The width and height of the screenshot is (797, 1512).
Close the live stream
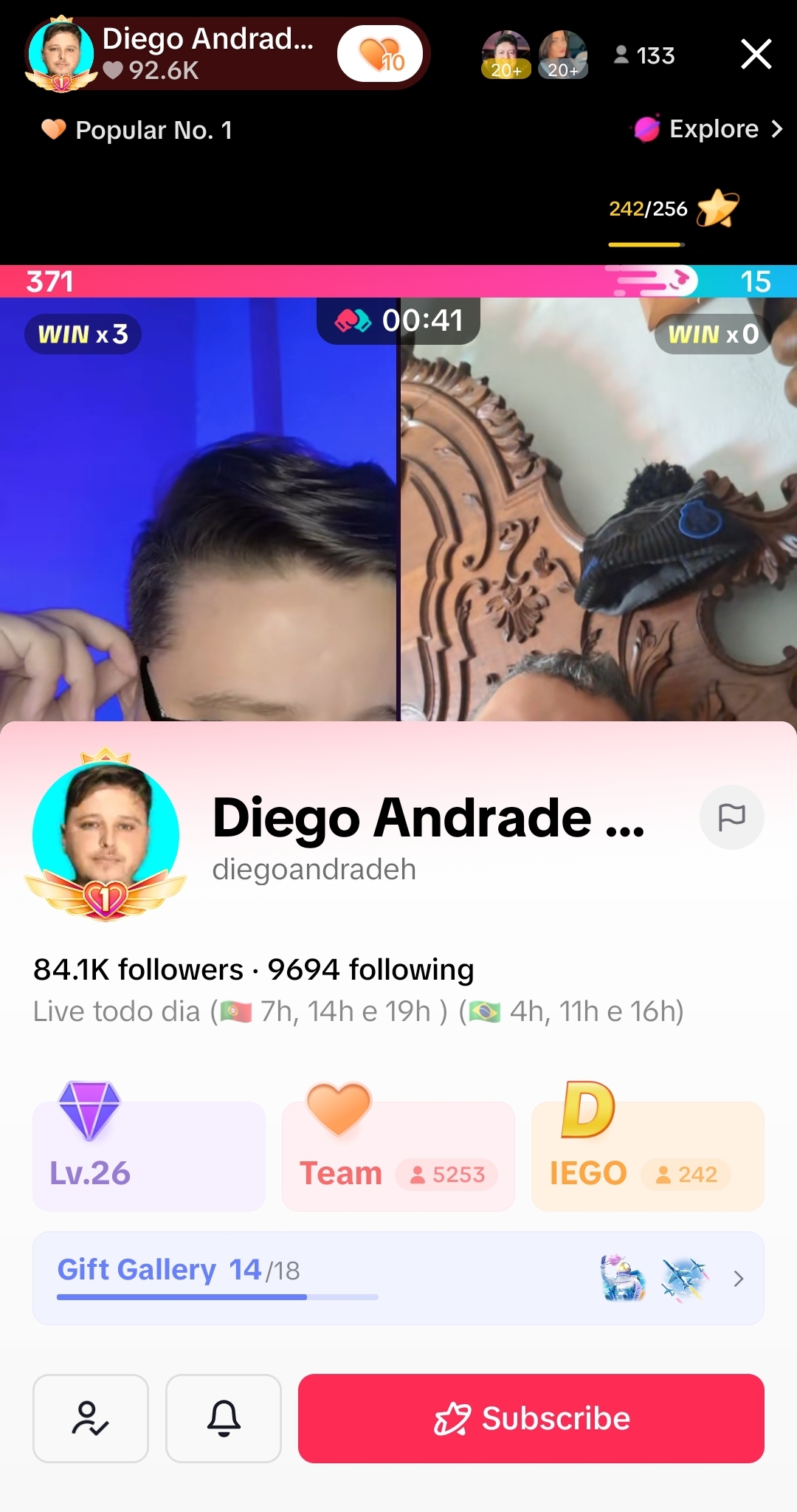click(x=756, y=55)
